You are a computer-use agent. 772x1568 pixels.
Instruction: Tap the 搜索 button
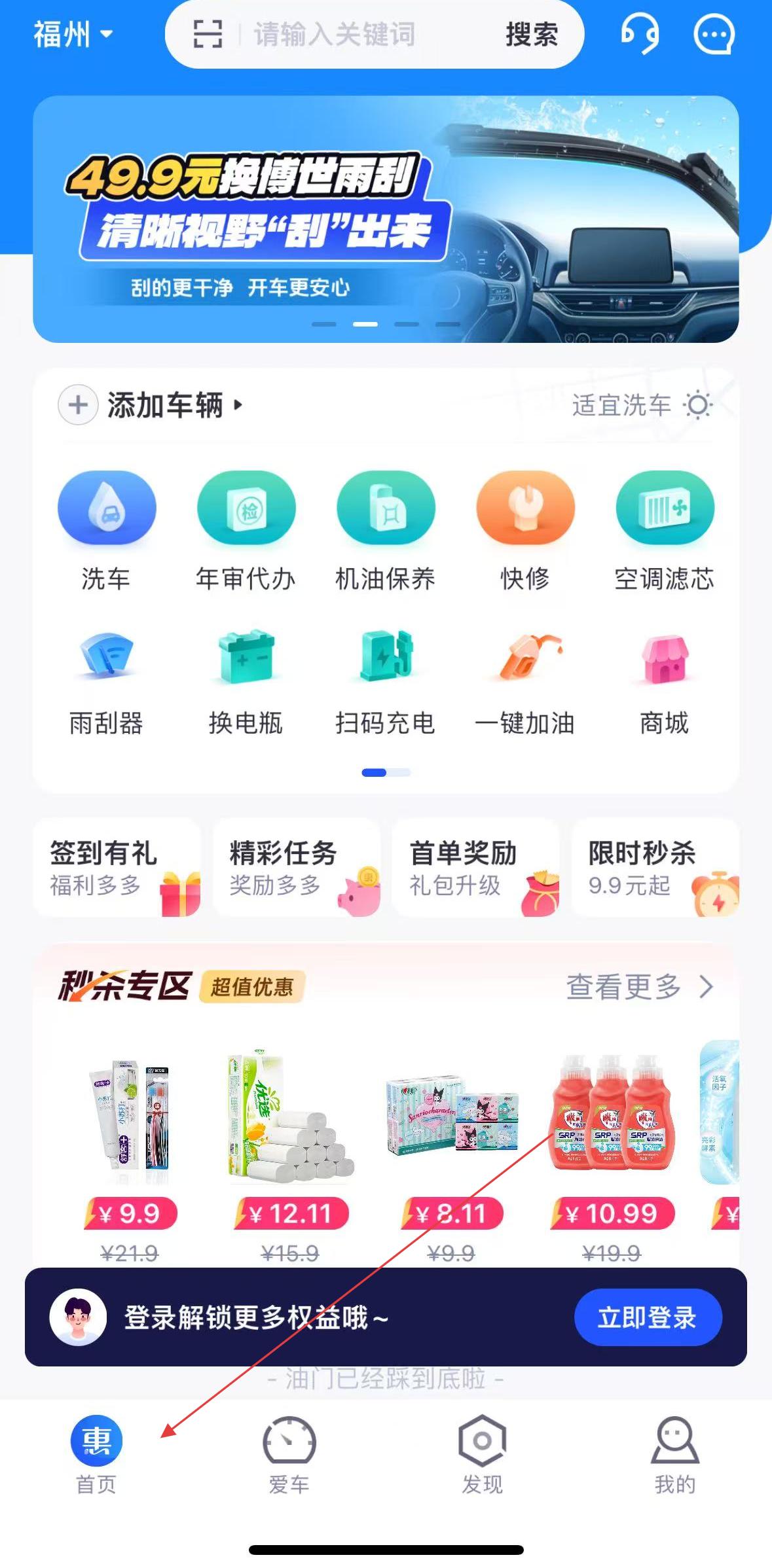click(532, 34)
